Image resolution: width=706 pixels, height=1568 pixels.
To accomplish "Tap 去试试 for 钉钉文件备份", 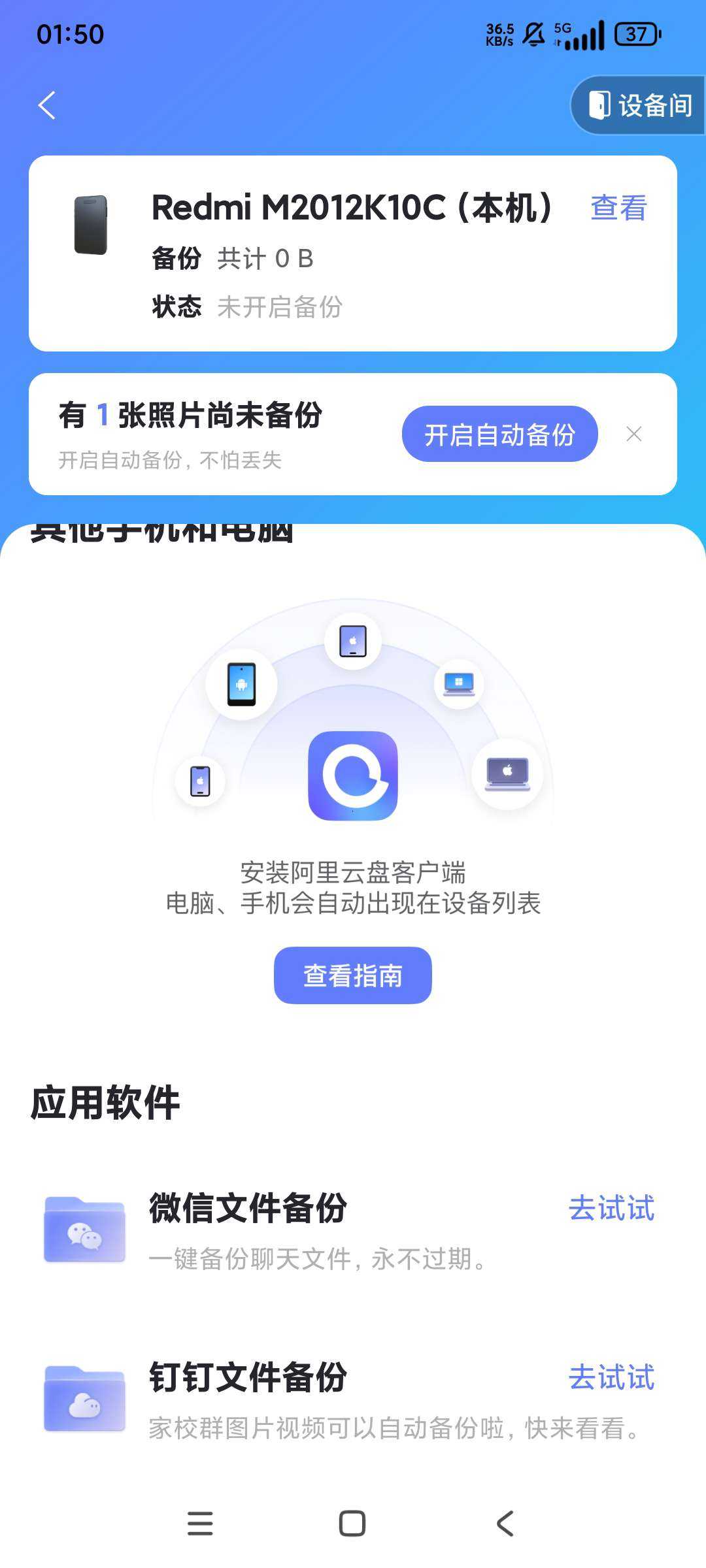I will (611, 1377).
